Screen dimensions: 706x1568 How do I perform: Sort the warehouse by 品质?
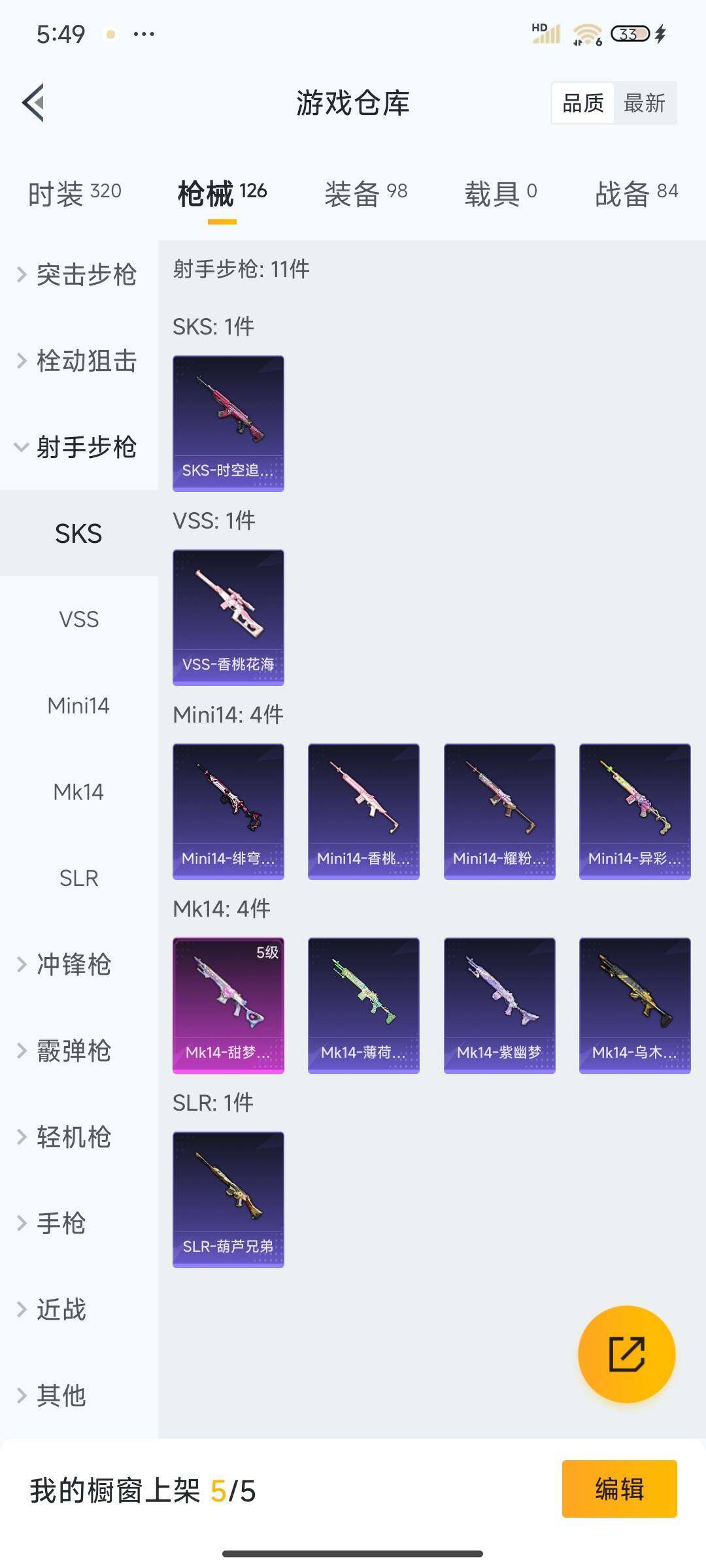coord(583,103)
